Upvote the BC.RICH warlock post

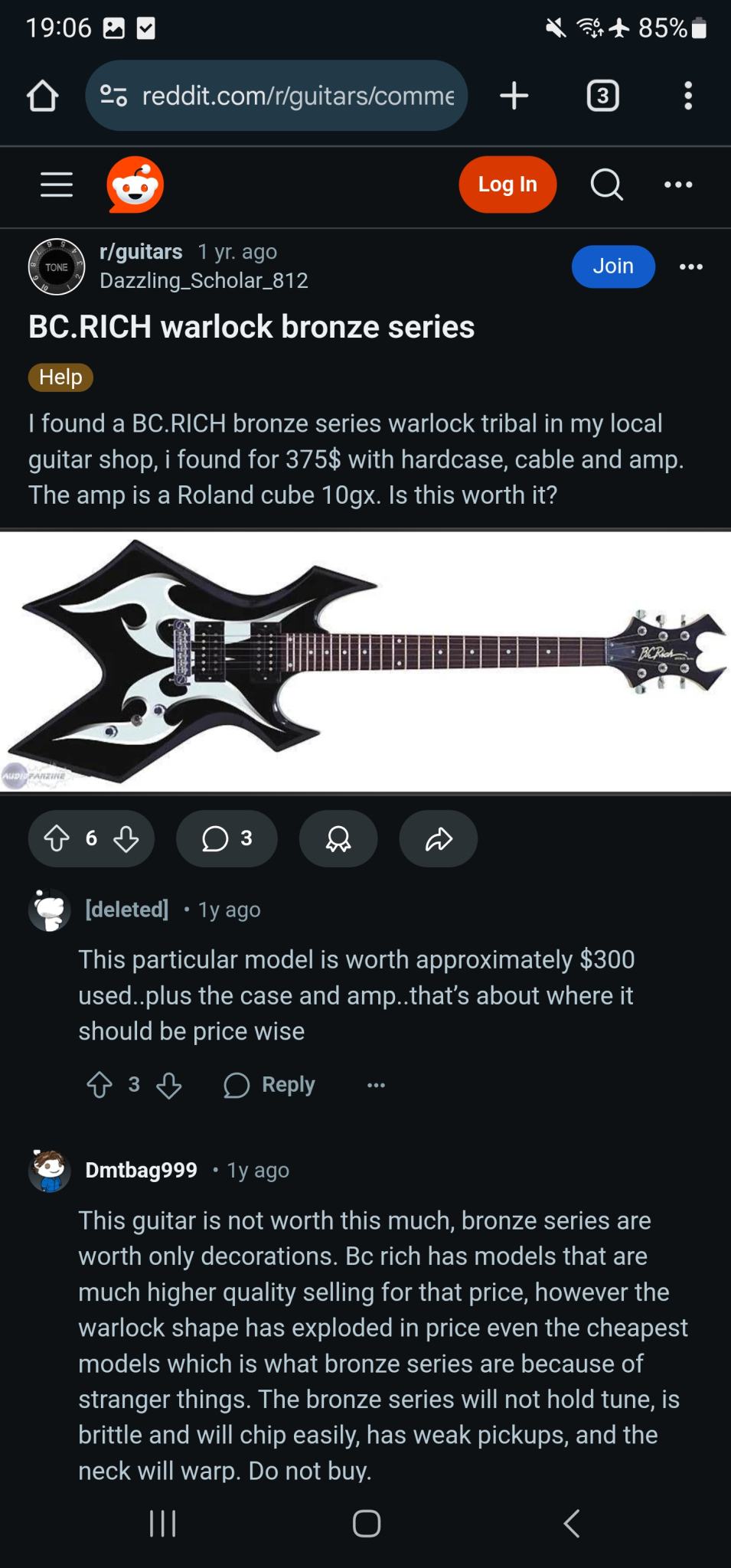pyautogui.click(x=57, y=839)
